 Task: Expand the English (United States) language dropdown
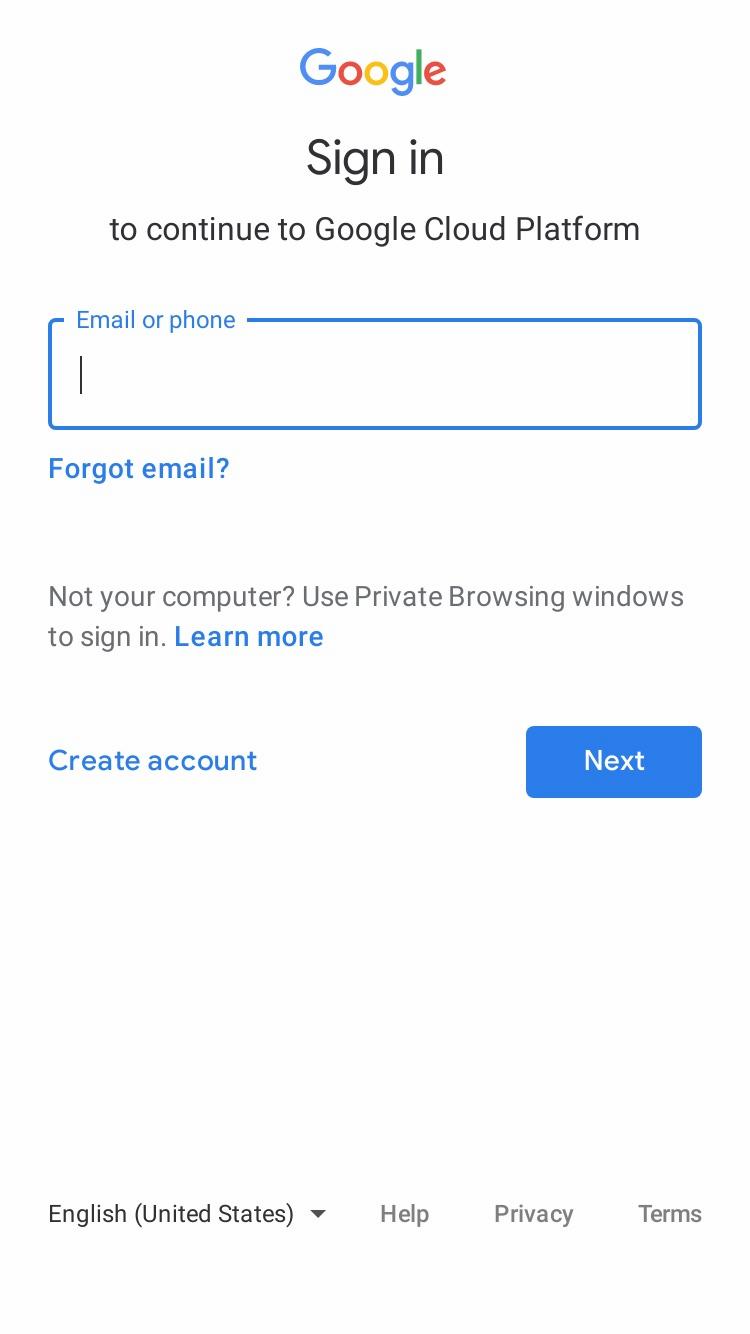pyautogui.click(x=188, y=1214)
